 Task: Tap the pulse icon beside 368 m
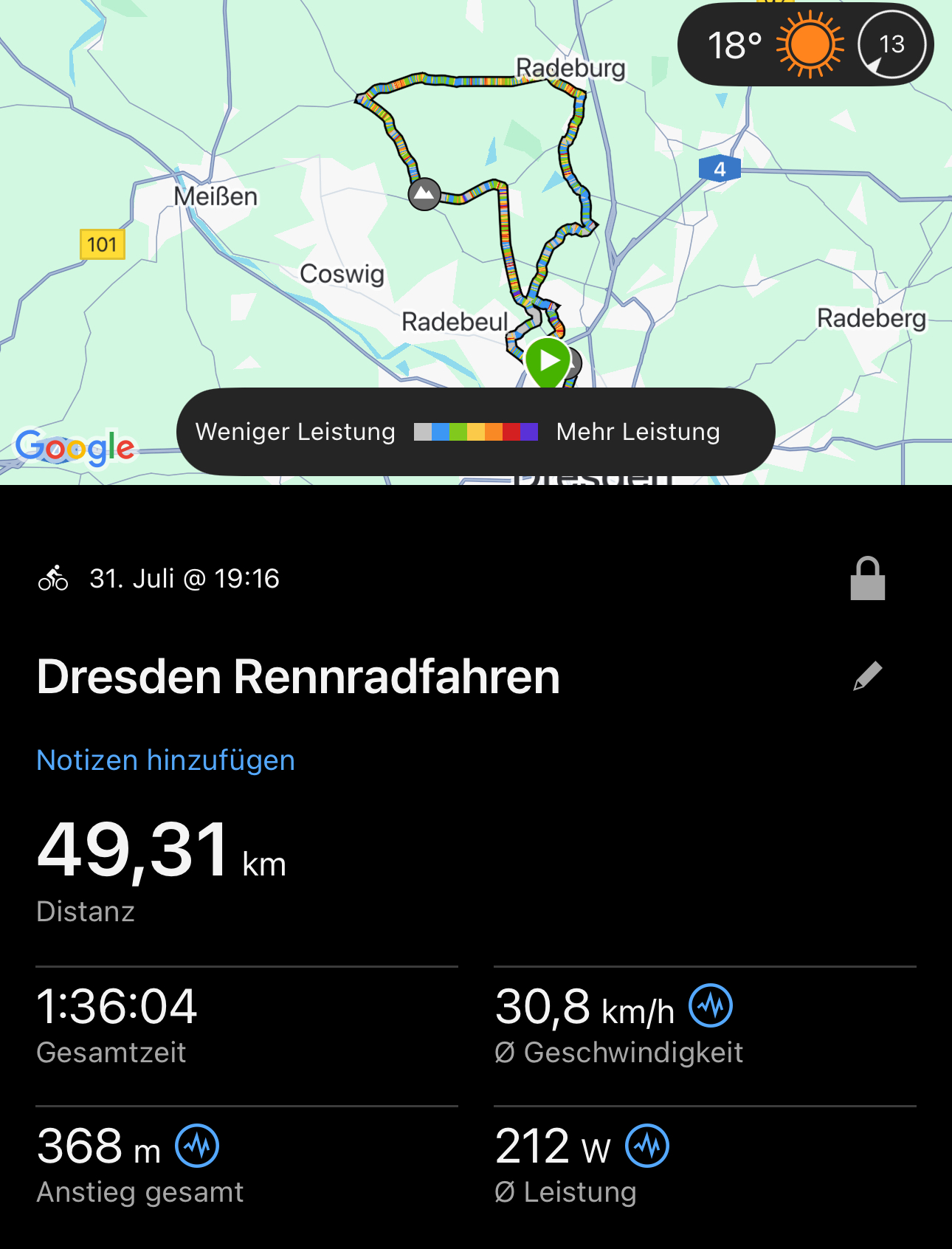point(197,1146)
